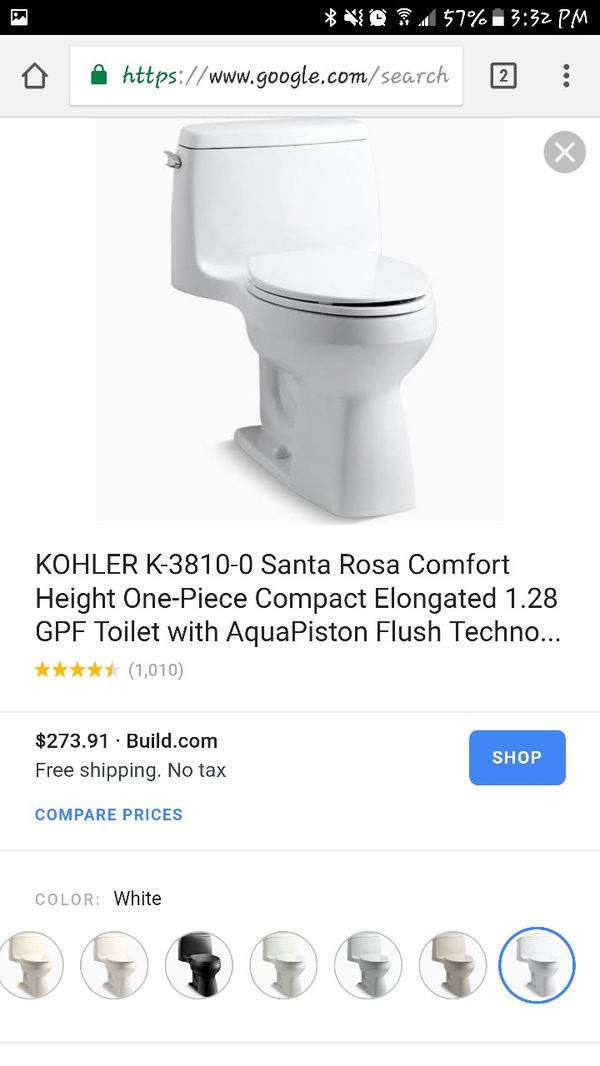
Task: Select the black toilet color swatch
Action: (199, 965)
